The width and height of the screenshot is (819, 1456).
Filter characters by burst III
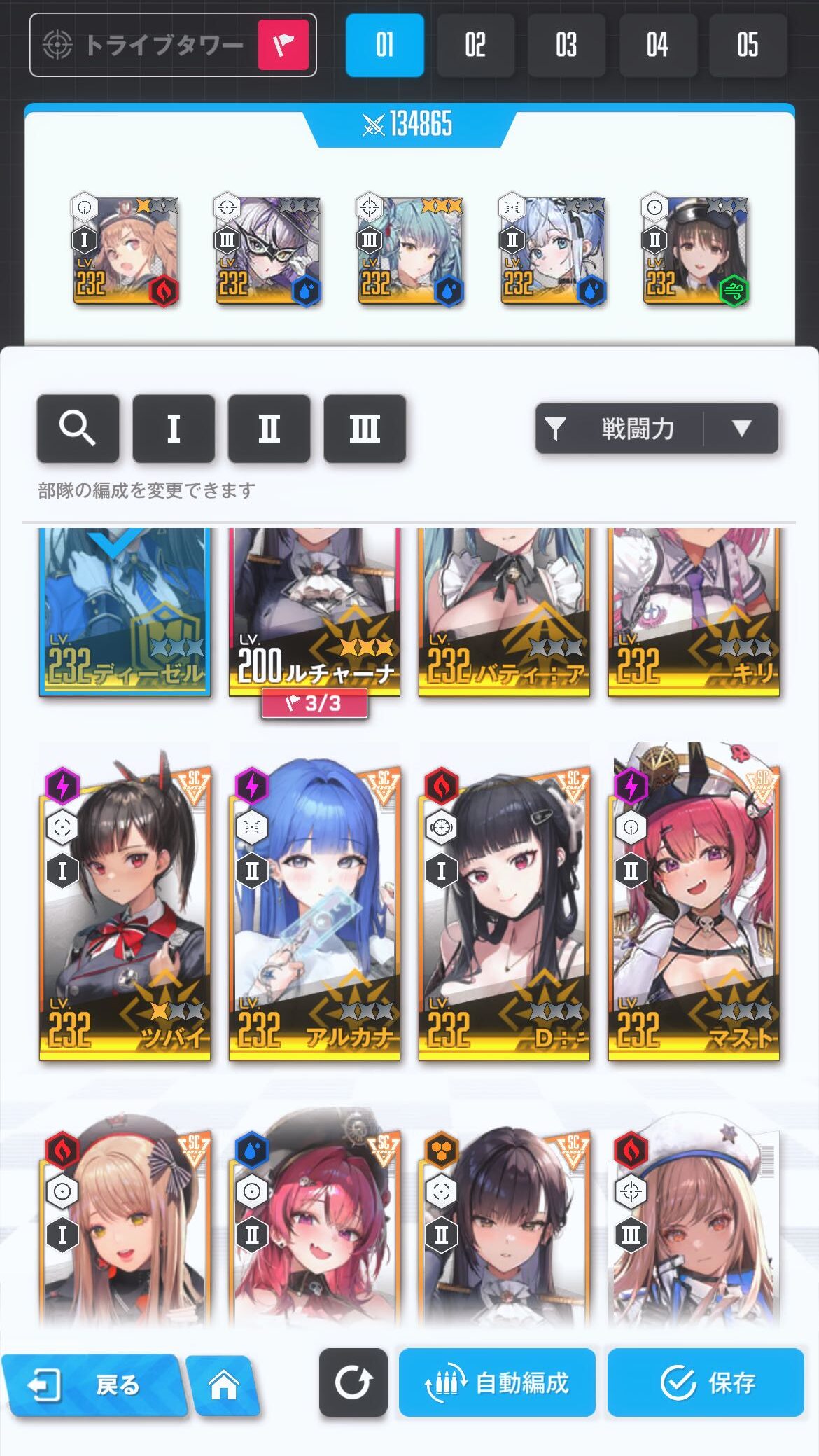tap(364, 428)
